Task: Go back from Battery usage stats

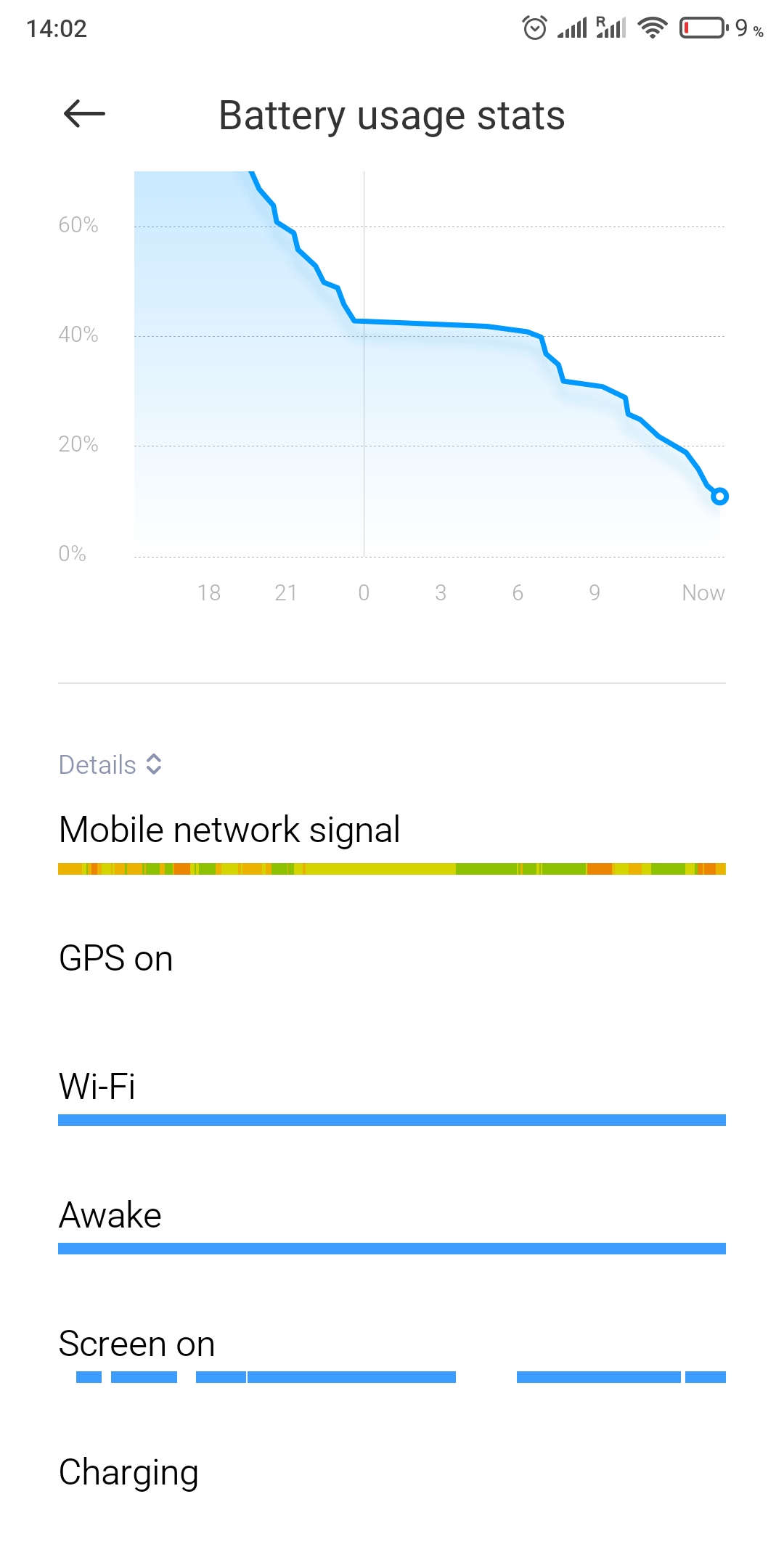Action: pyautogui.click(x=84, y=114)
